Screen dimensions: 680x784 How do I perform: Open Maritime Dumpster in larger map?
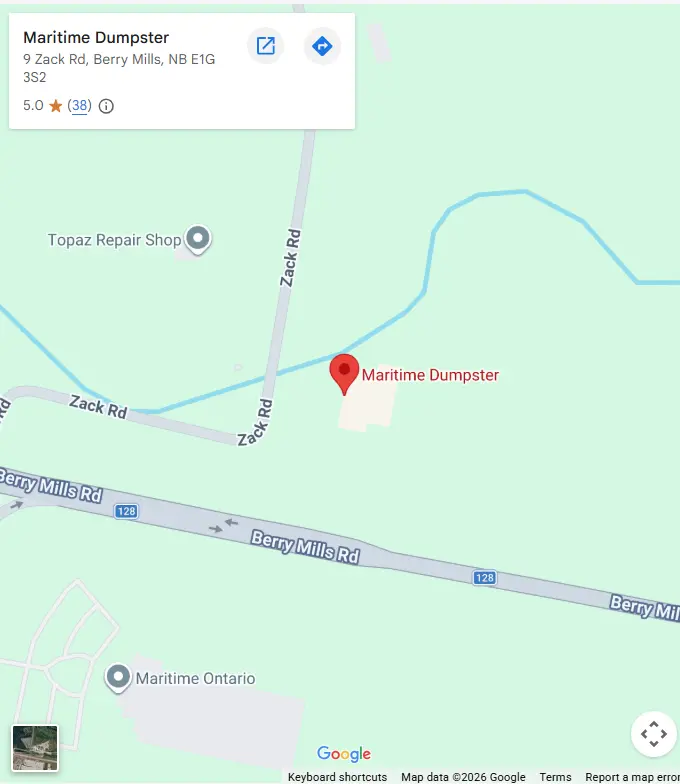tap(265, 46)
